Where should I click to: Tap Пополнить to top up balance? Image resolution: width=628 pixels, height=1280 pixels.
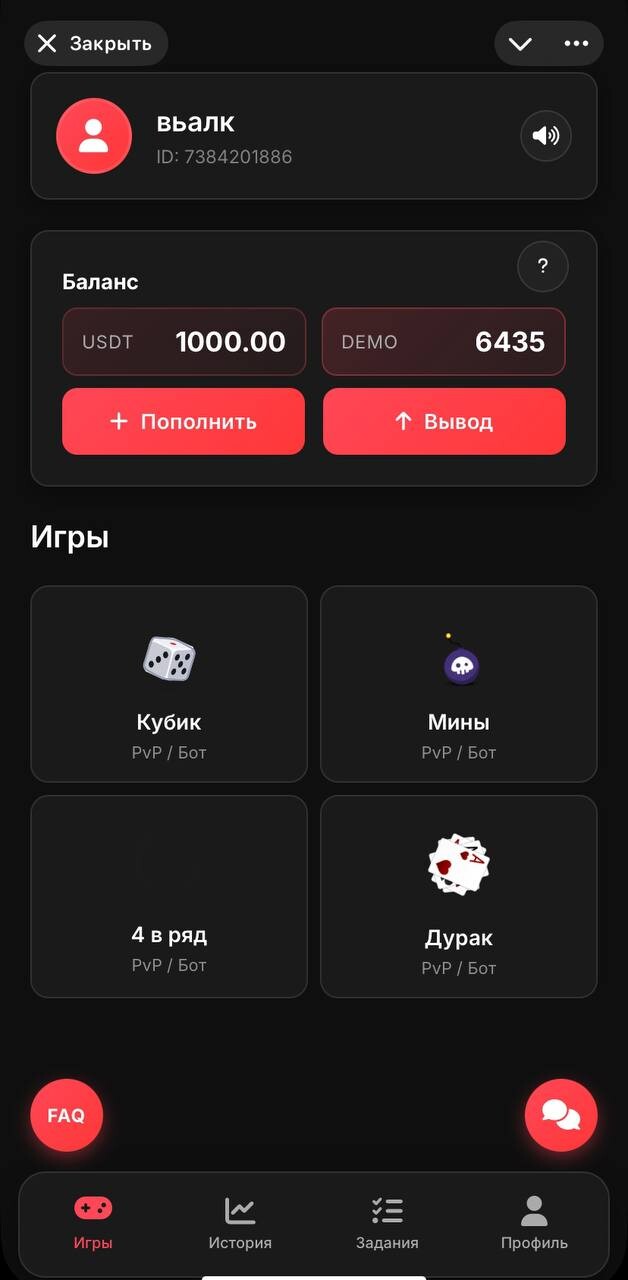183,421
